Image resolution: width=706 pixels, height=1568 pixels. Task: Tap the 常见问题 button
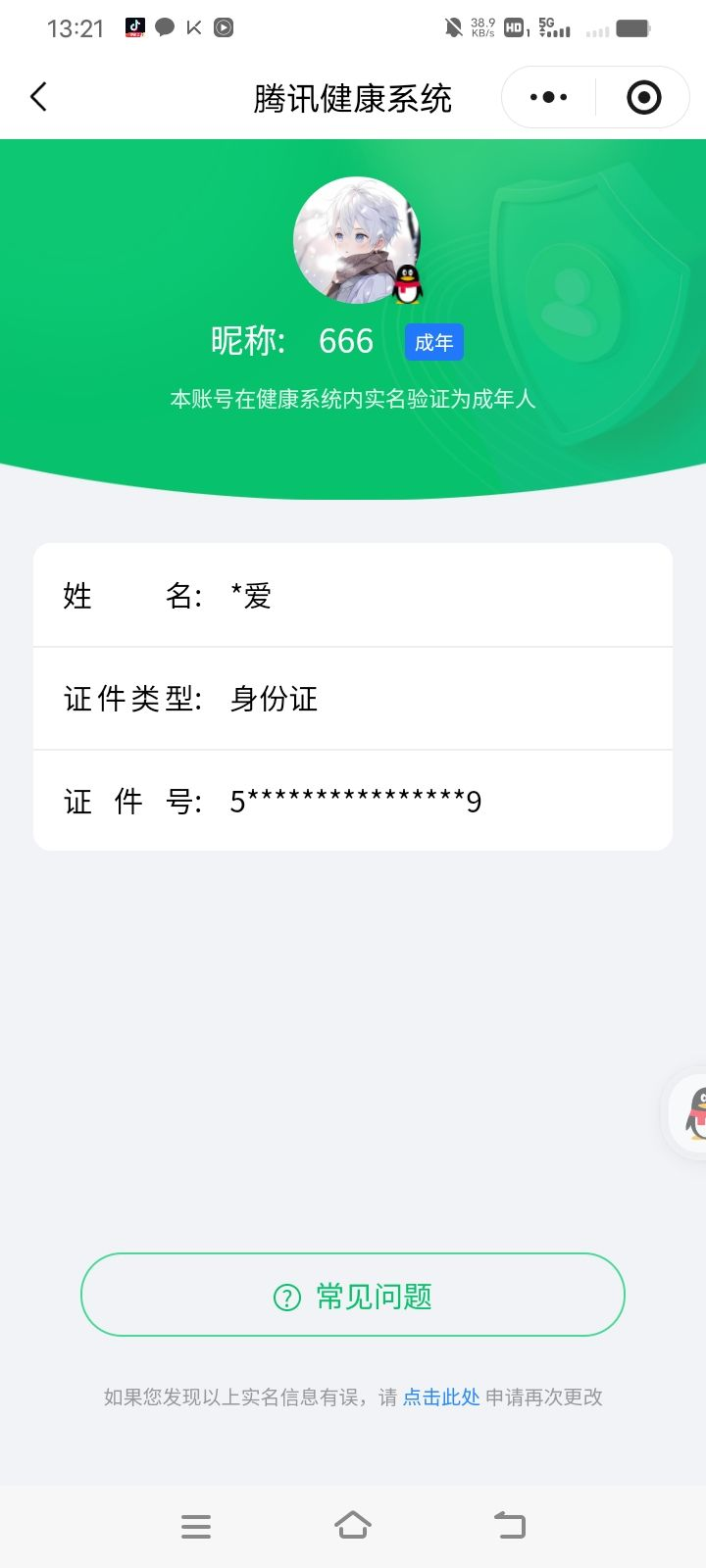[352, 1295]
